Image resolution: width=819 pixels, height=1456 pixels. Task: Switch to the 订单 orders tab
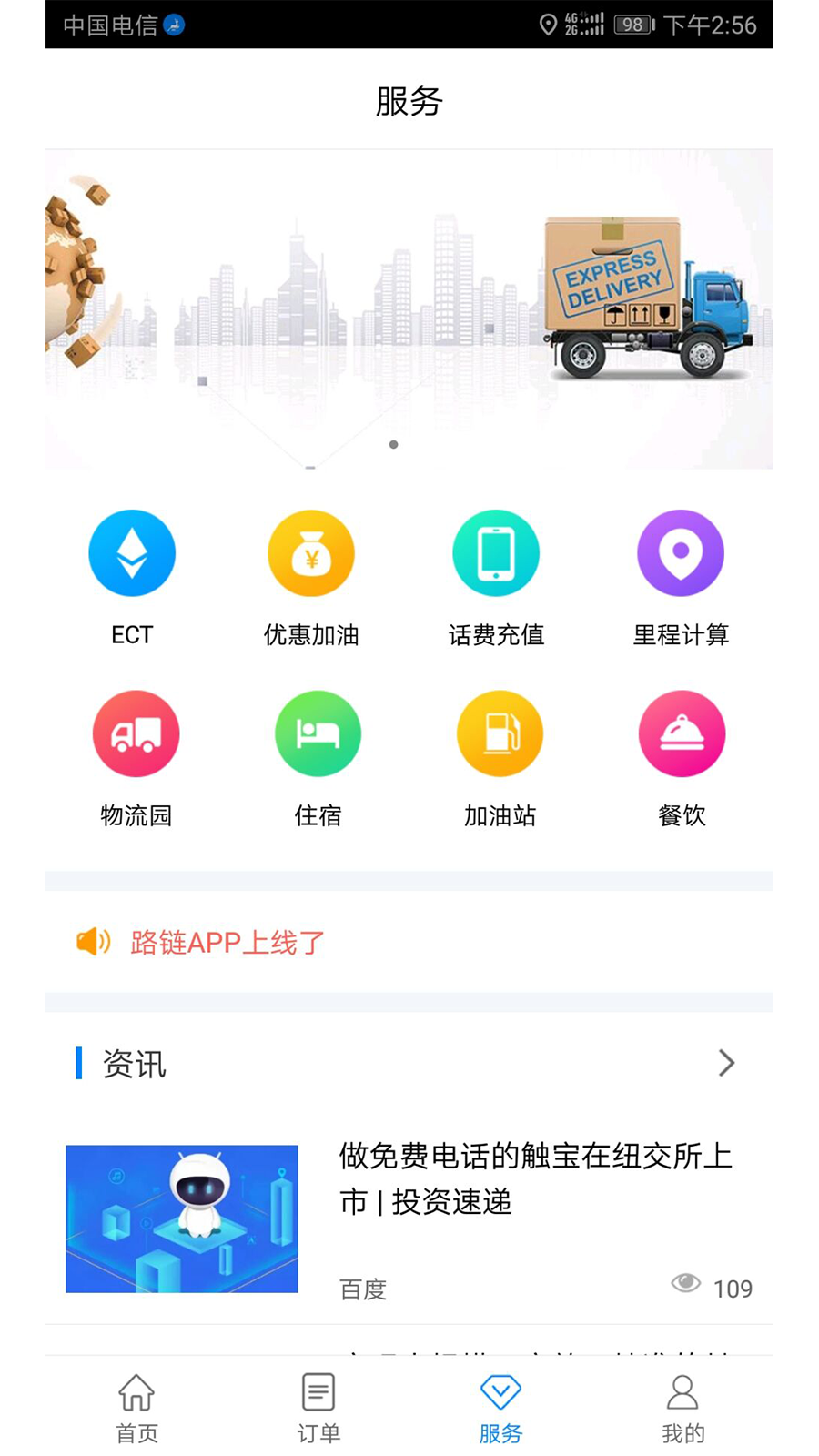pos(318,1409)
